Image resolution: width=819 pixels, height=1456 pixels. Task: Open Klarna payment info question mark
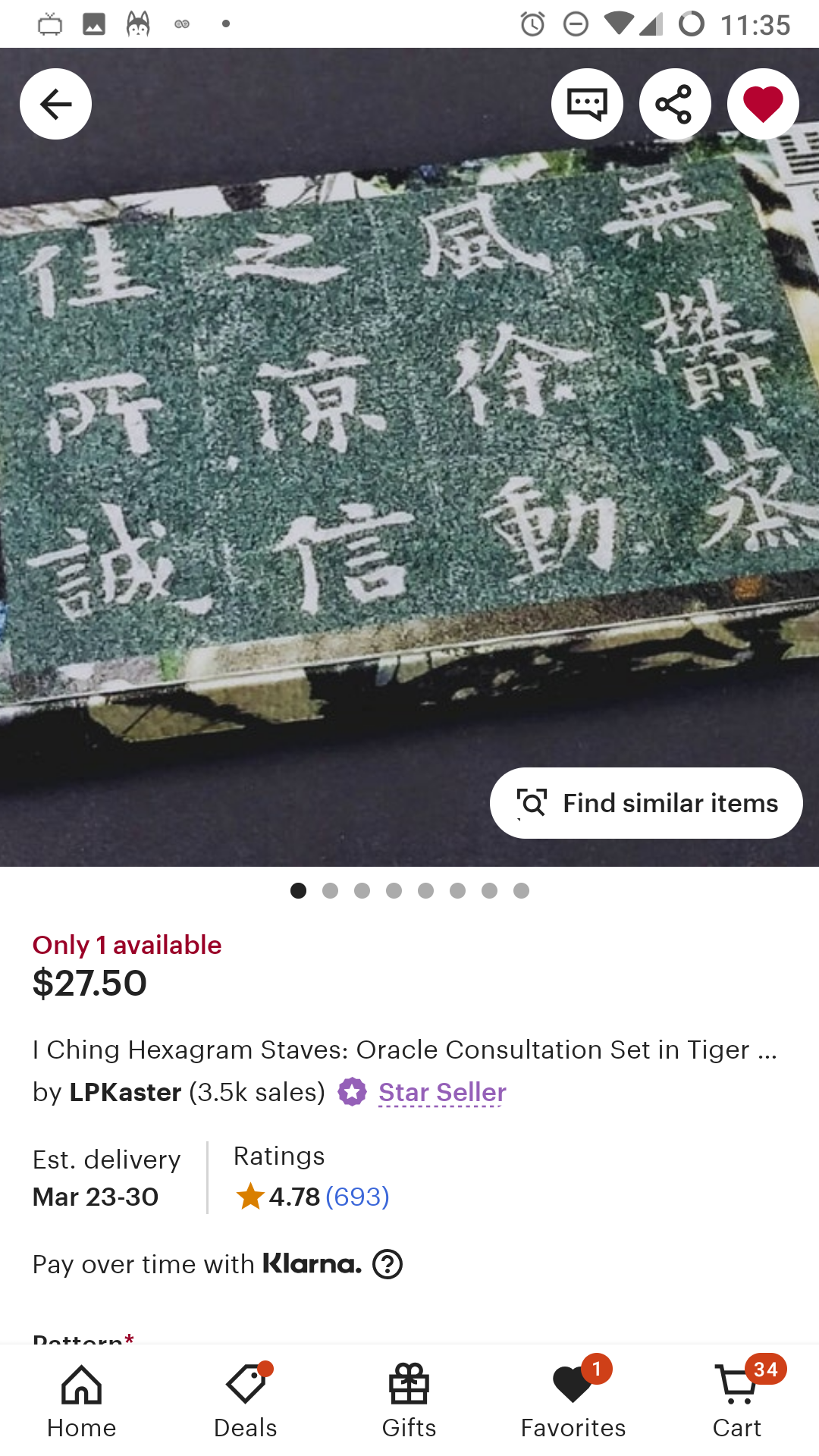tap(388, 1264)
